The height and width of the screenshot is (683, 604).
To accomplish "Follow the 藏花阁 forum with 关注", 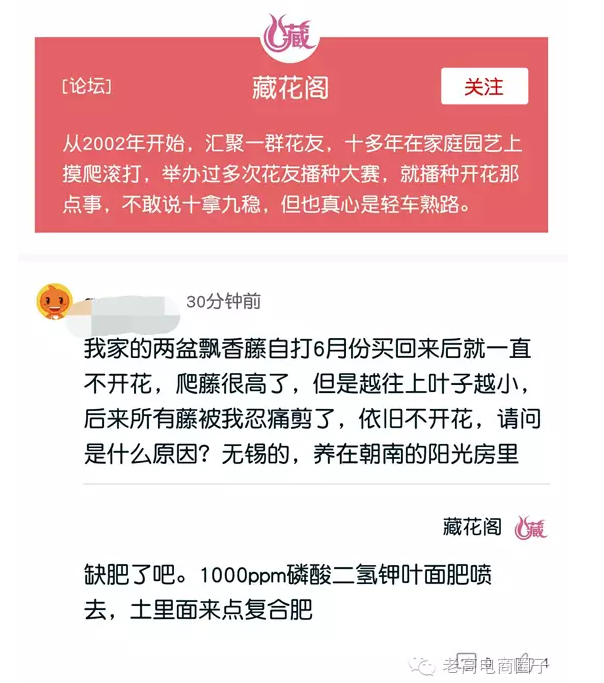I will point(484,87).
